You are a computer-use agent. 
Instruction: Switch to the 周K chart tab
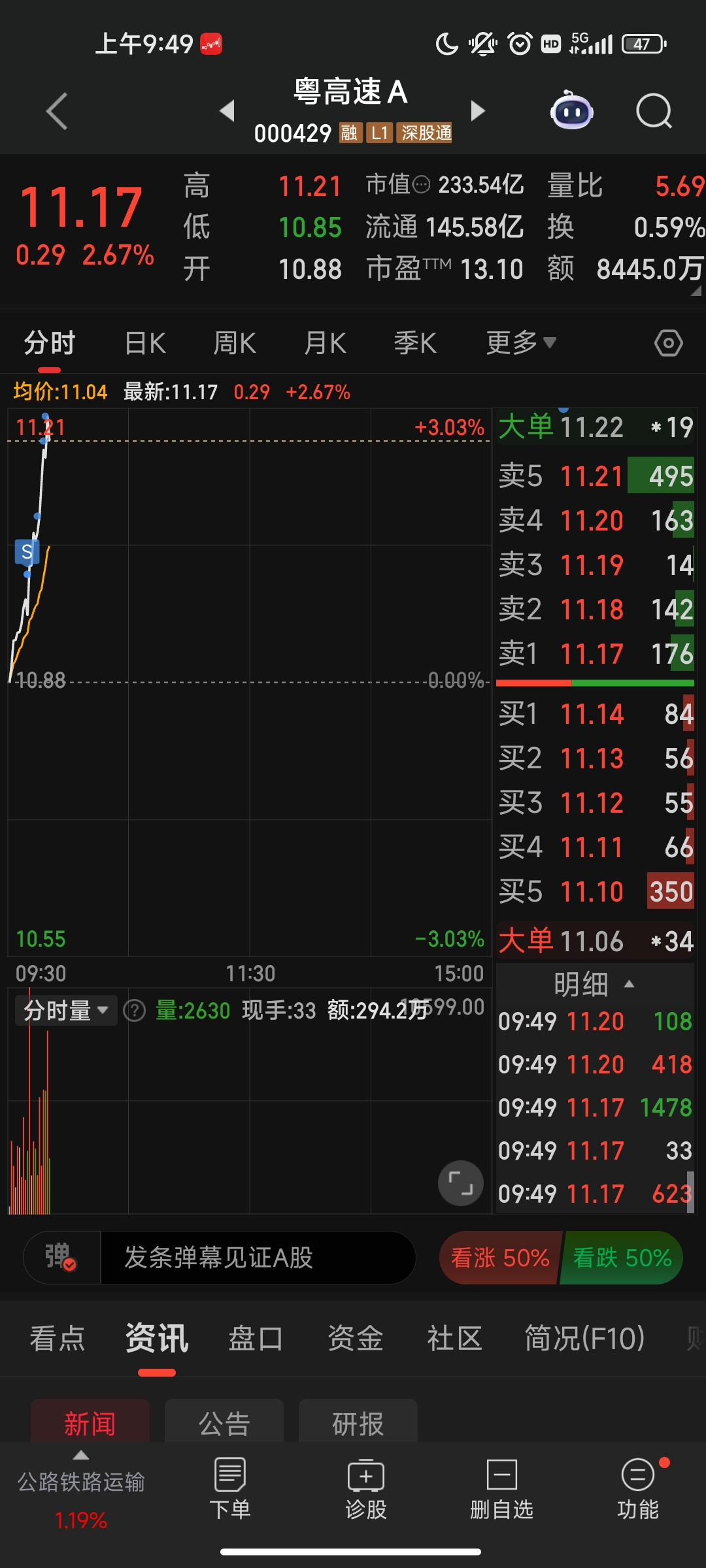pyautogui.click(x=235, y=343)
